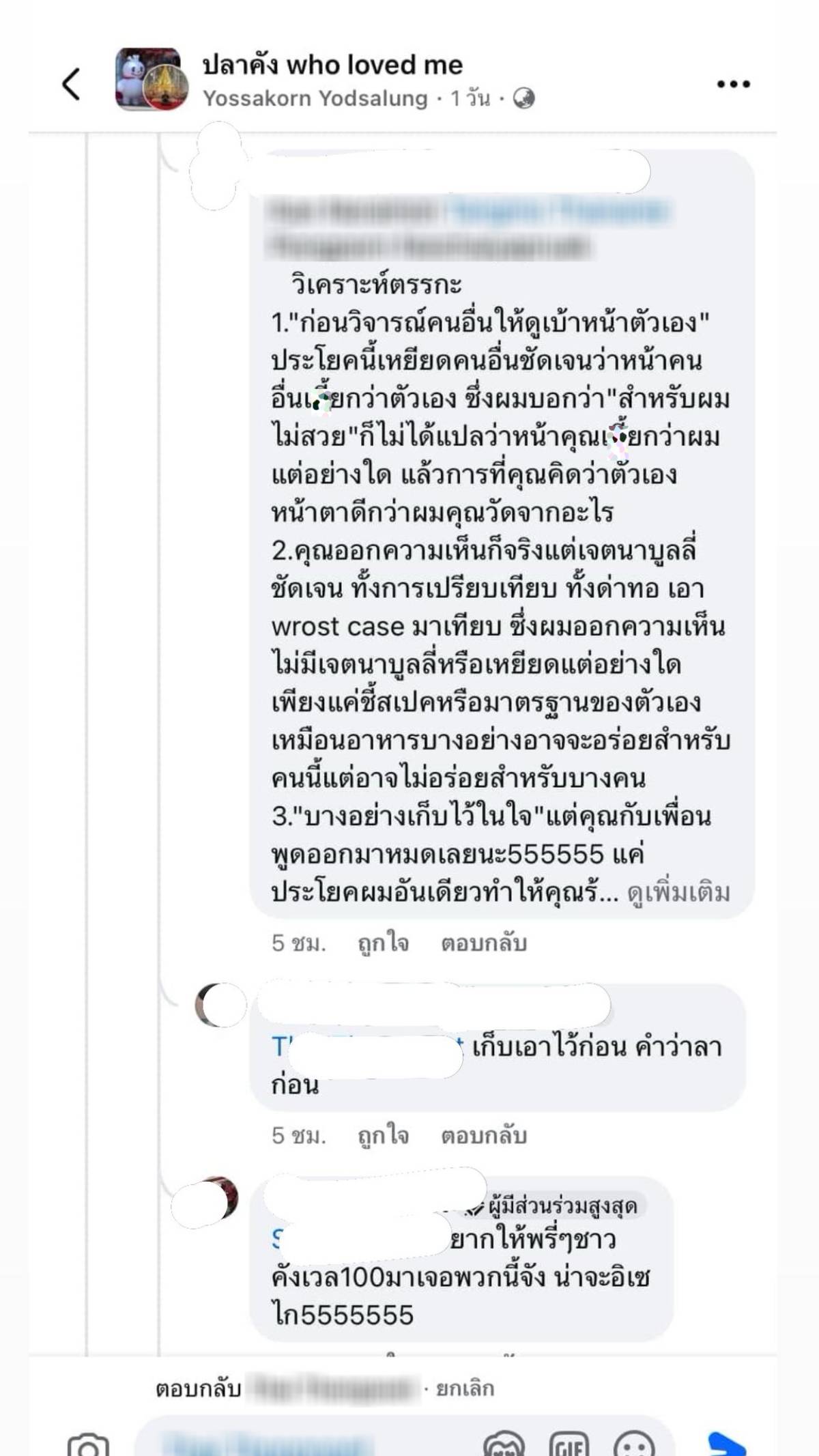819x1456 pixels.
Task: Like the เก็บเอาไว้ก่อน comment
Action: (x=383, y=1135)
